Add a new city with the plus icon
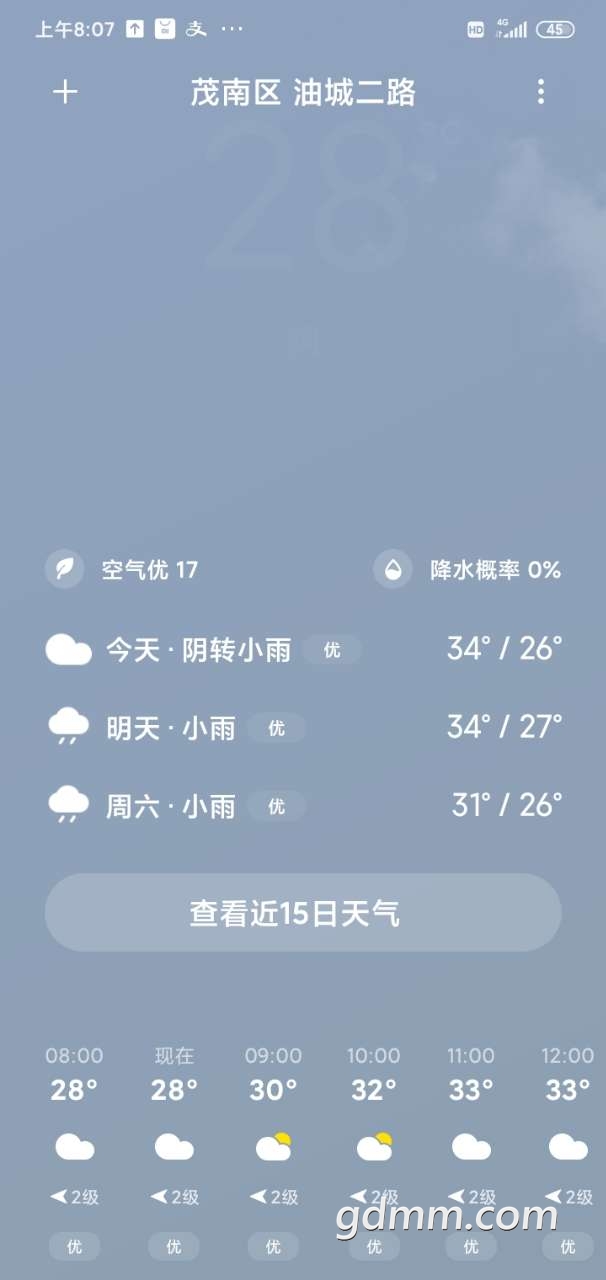 65,92
